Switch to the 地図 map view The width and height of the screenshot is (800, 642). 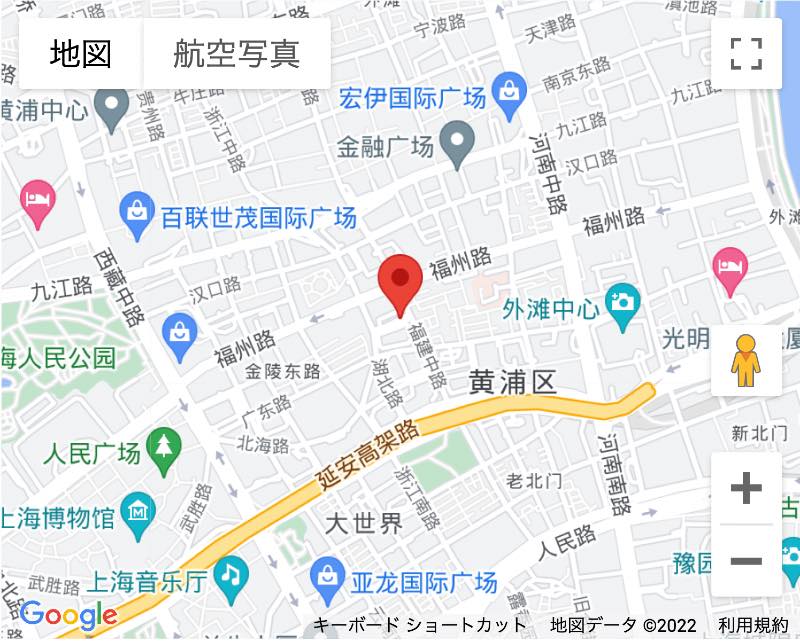[80, 54]
